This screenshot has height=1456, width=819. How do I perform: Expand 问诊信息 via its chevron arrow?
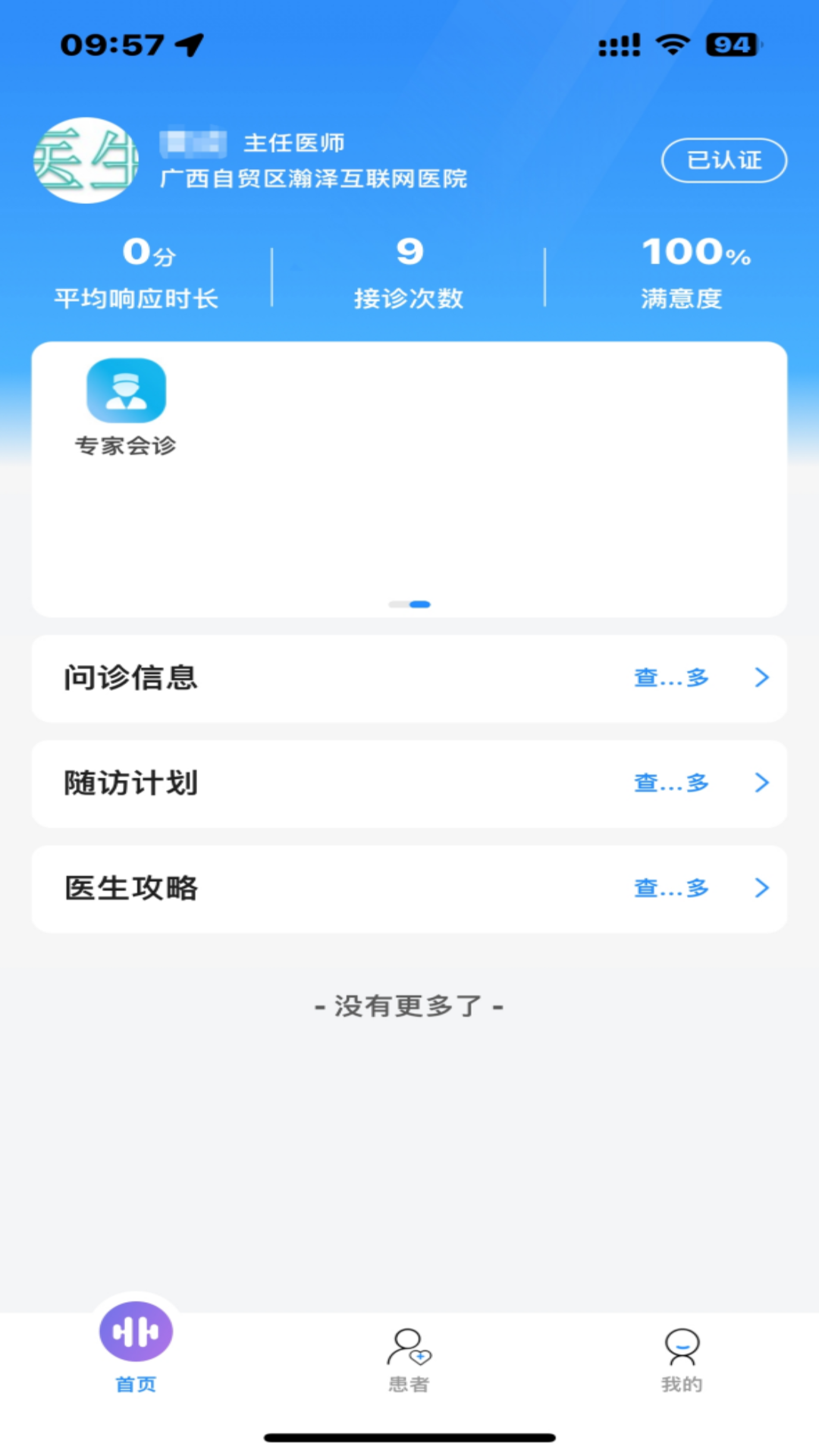click(x=761, y=678)
